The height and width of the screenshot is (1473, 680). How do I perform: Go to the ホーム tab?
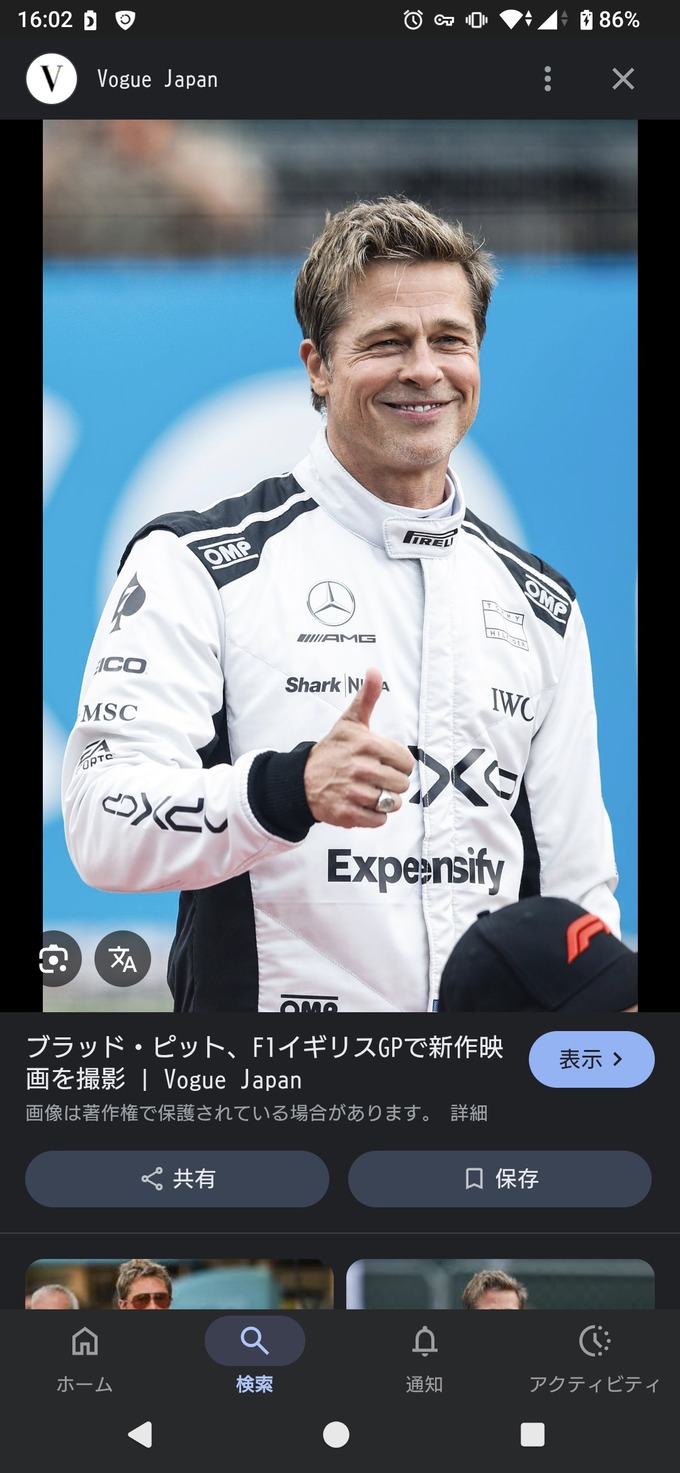(85, 1357)
